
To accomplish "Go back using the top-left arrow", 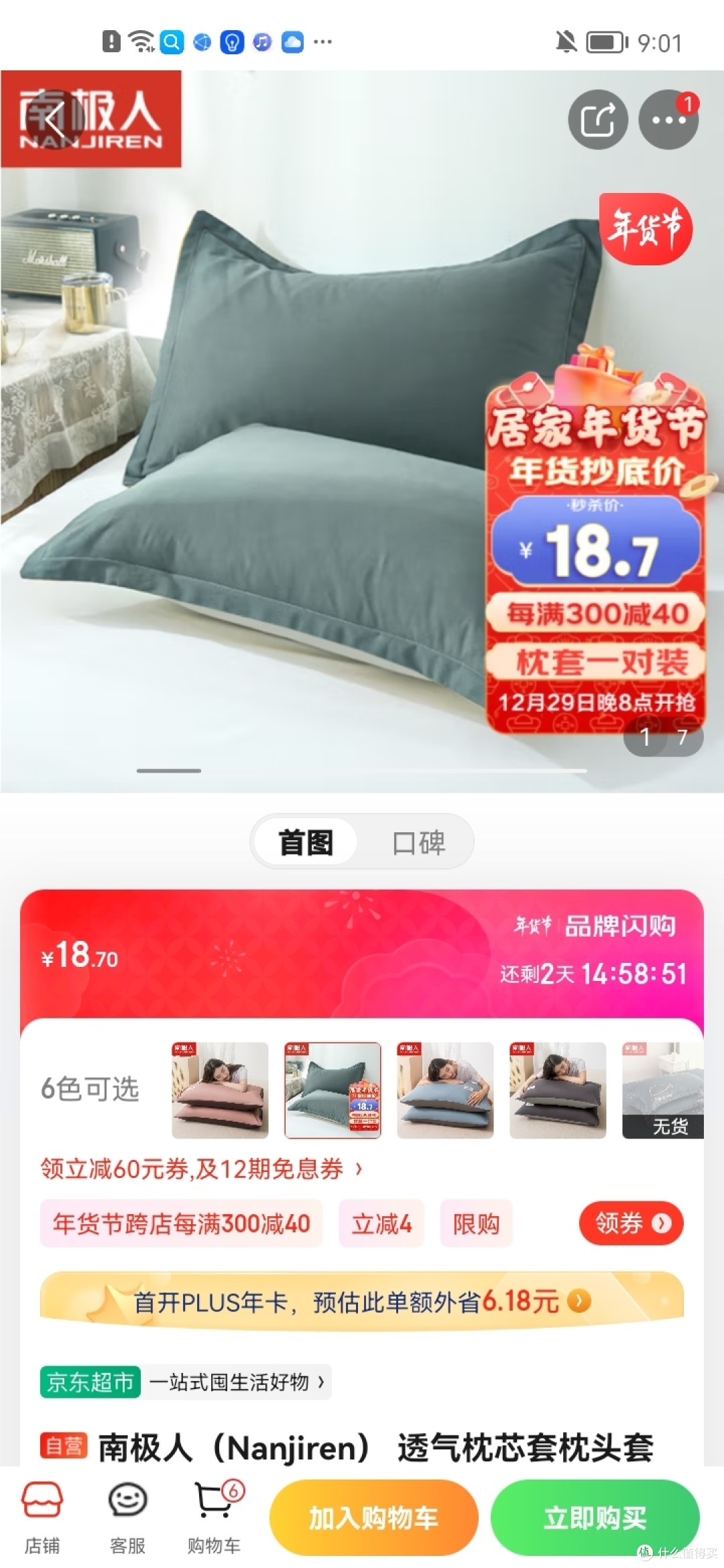I will [54, 119].
